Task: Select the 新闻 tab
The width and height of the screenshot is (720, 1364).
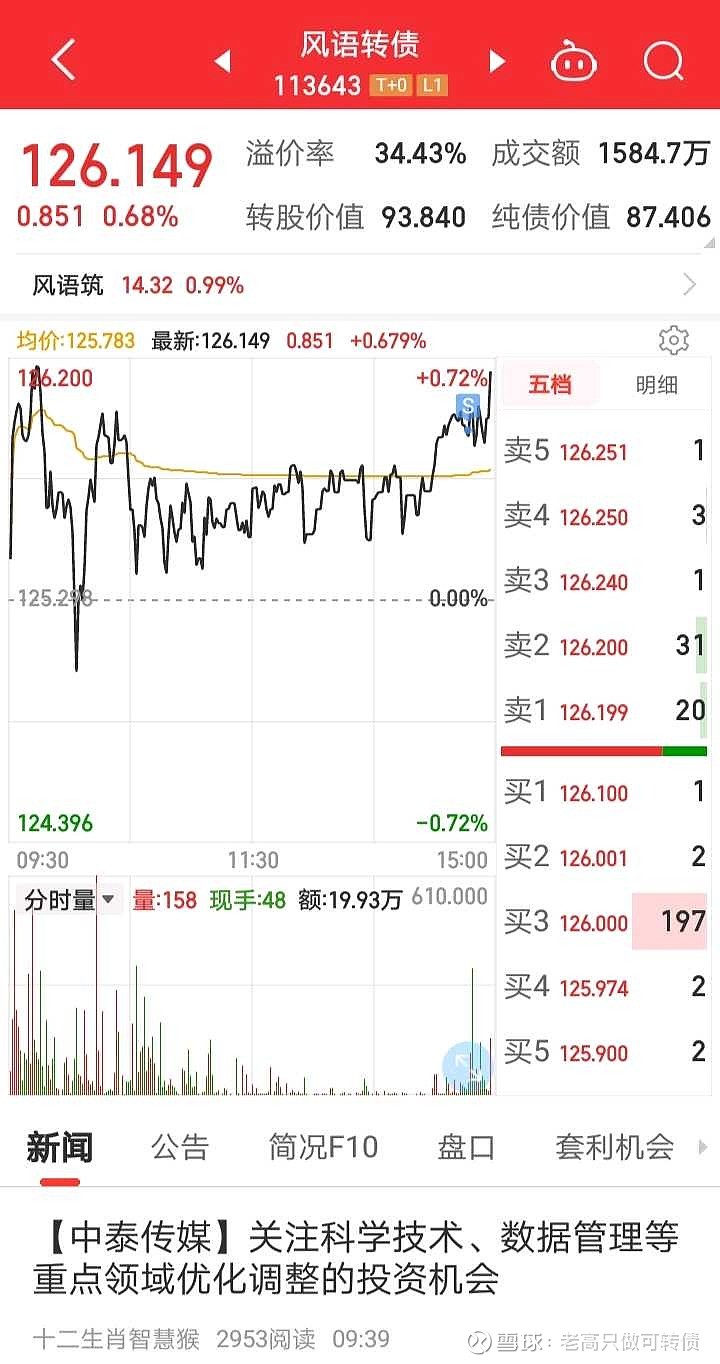Action: tap(59, 1147)
